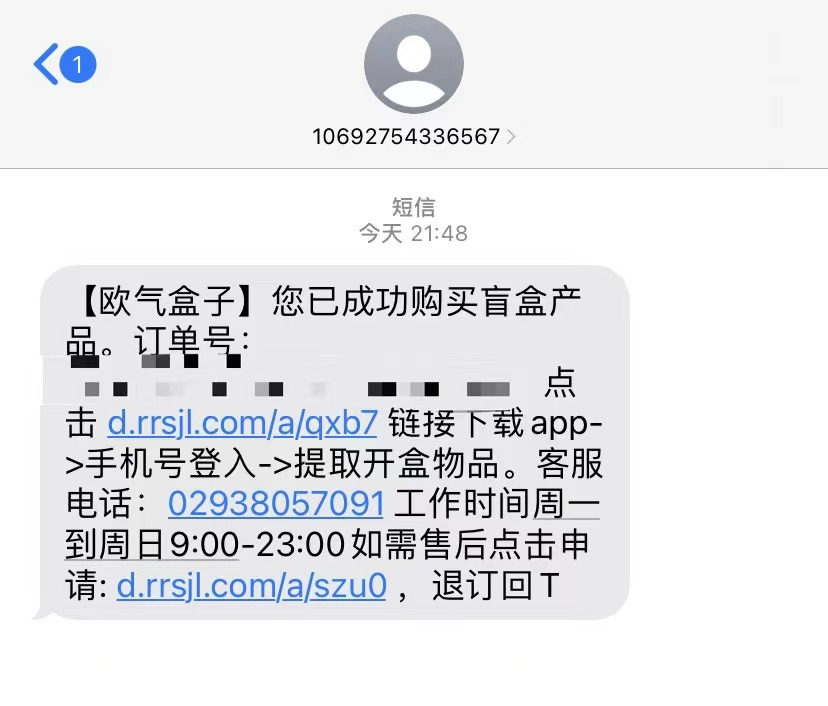Open contact details for 10692754336567

click(413, 137)
